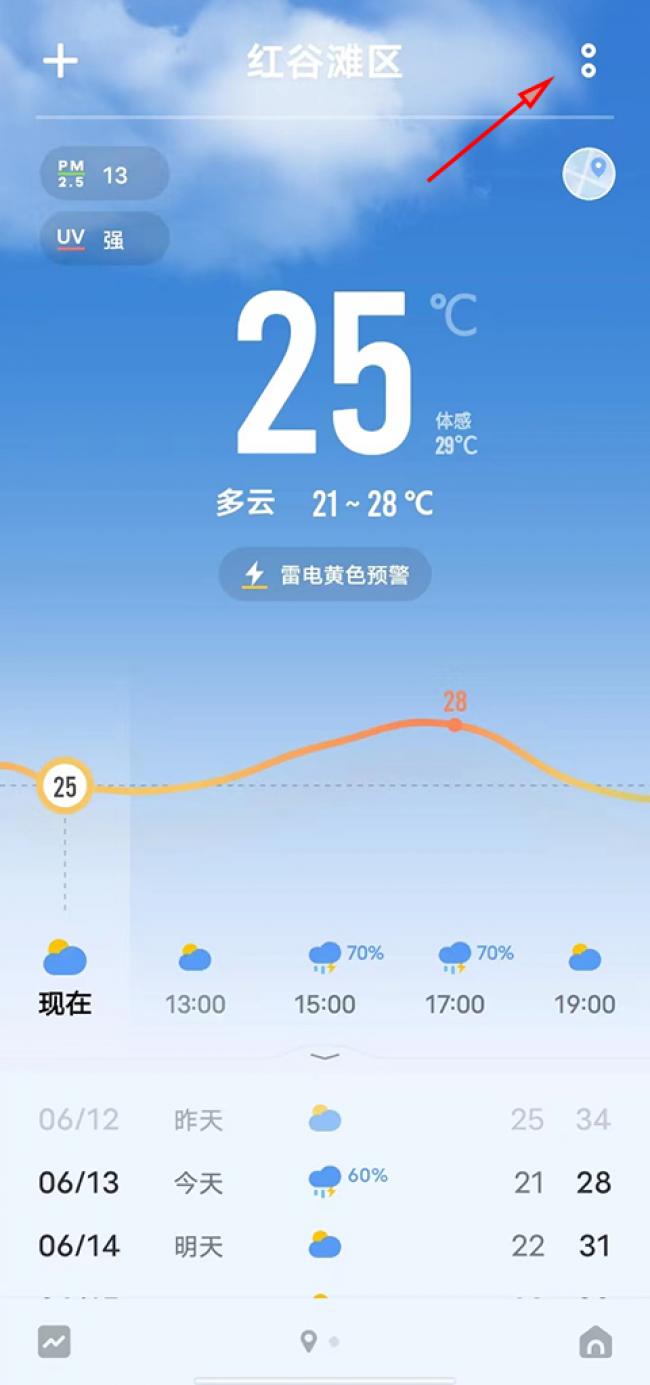Select the 13:00 hourly forecast

click(x=195, y=978)
